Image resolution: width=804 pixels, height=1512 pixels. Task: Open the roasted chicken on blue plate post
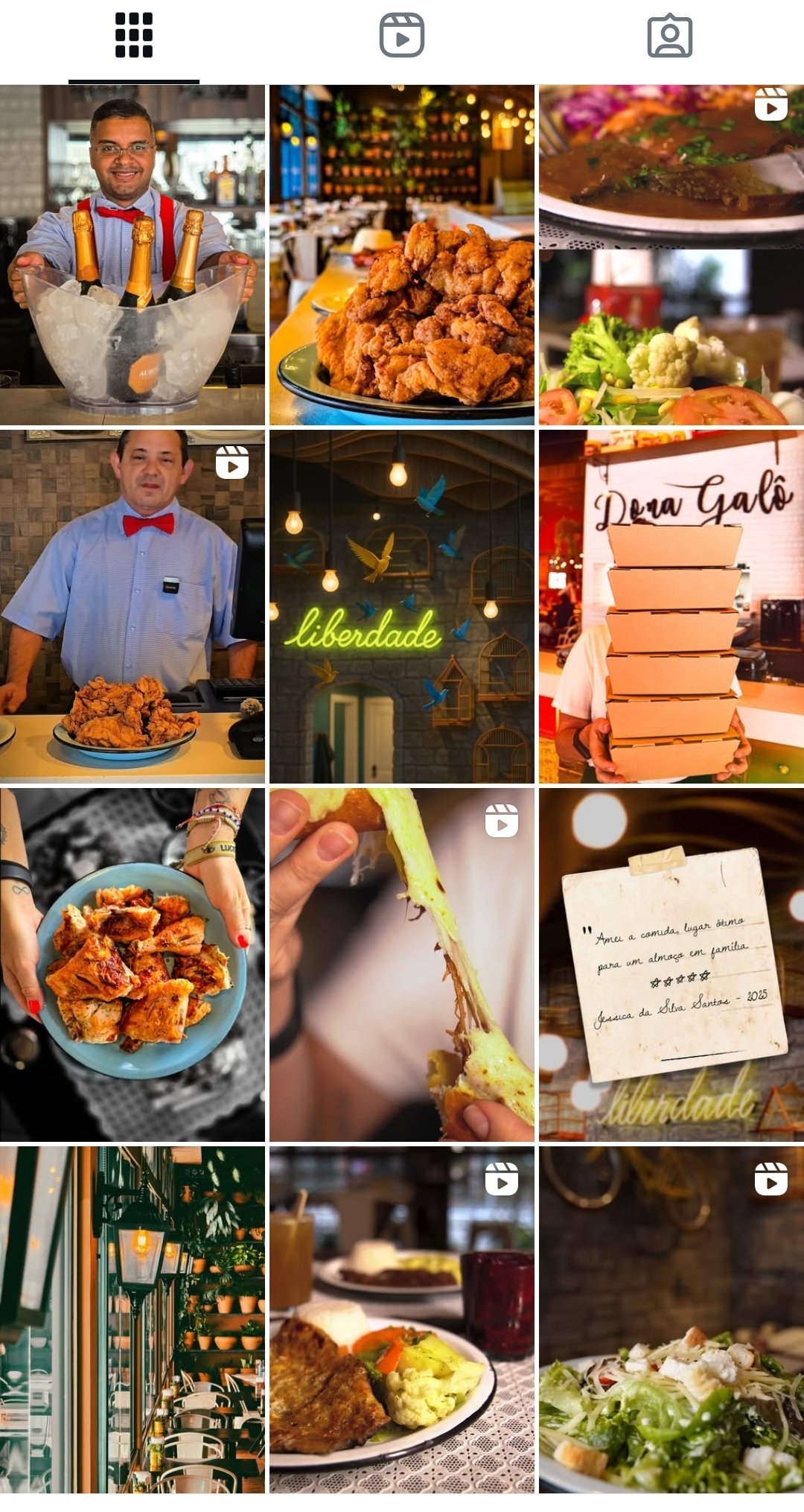click(133, 965)
